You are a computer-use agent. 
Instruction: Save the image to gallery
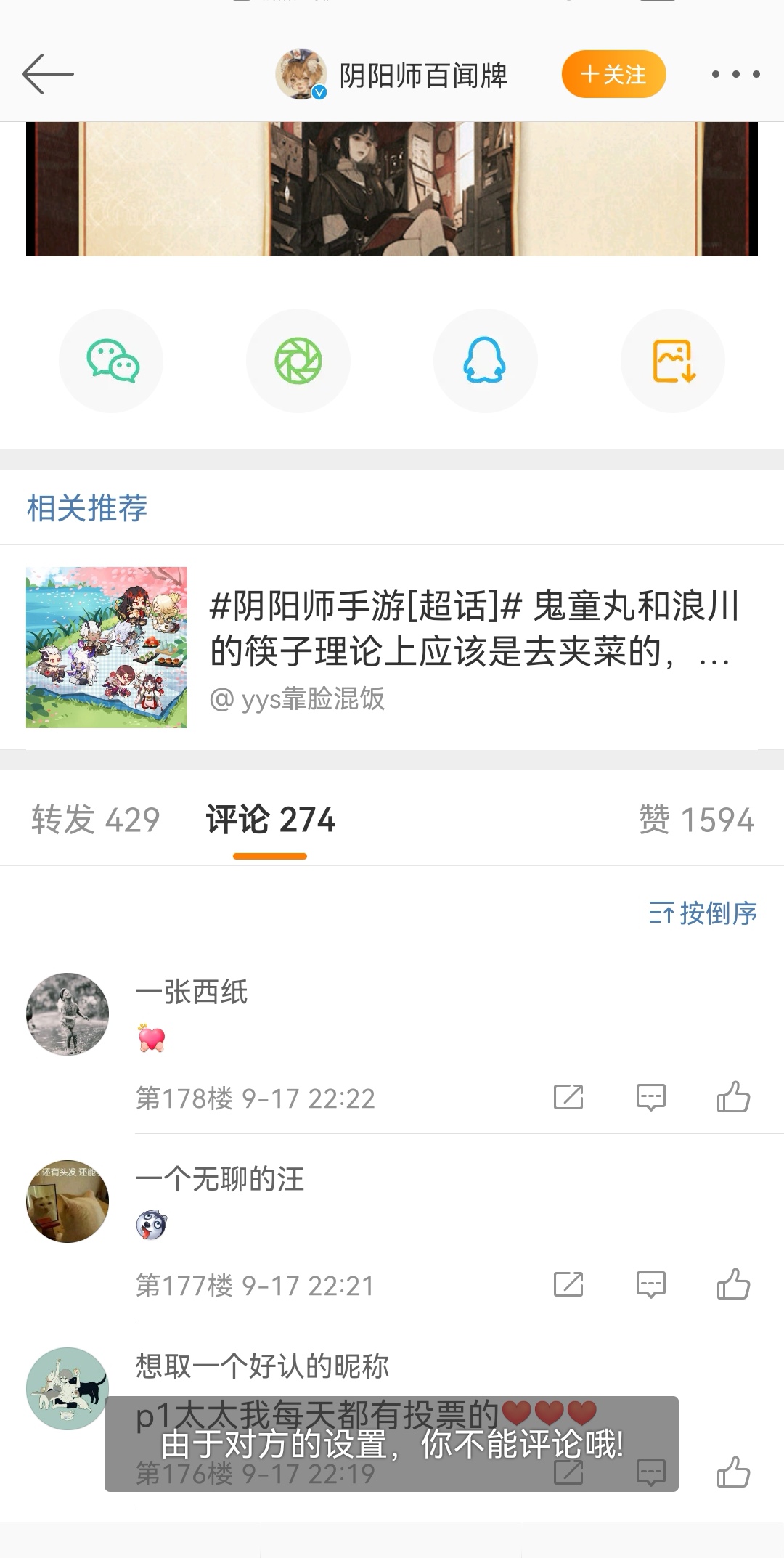click(x=673, y=361)
